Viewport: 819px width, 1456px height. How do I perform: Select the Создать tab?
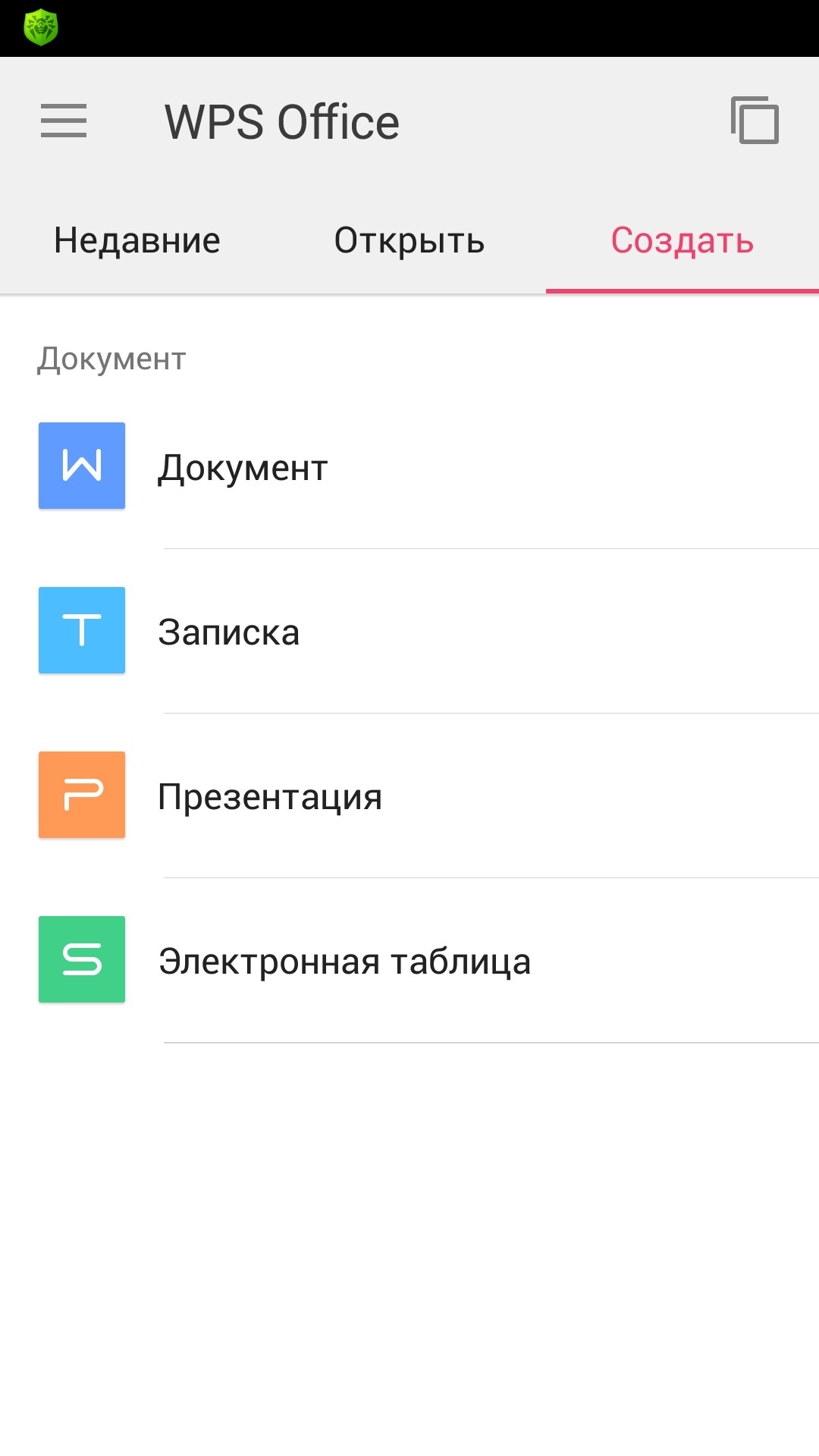682,241
